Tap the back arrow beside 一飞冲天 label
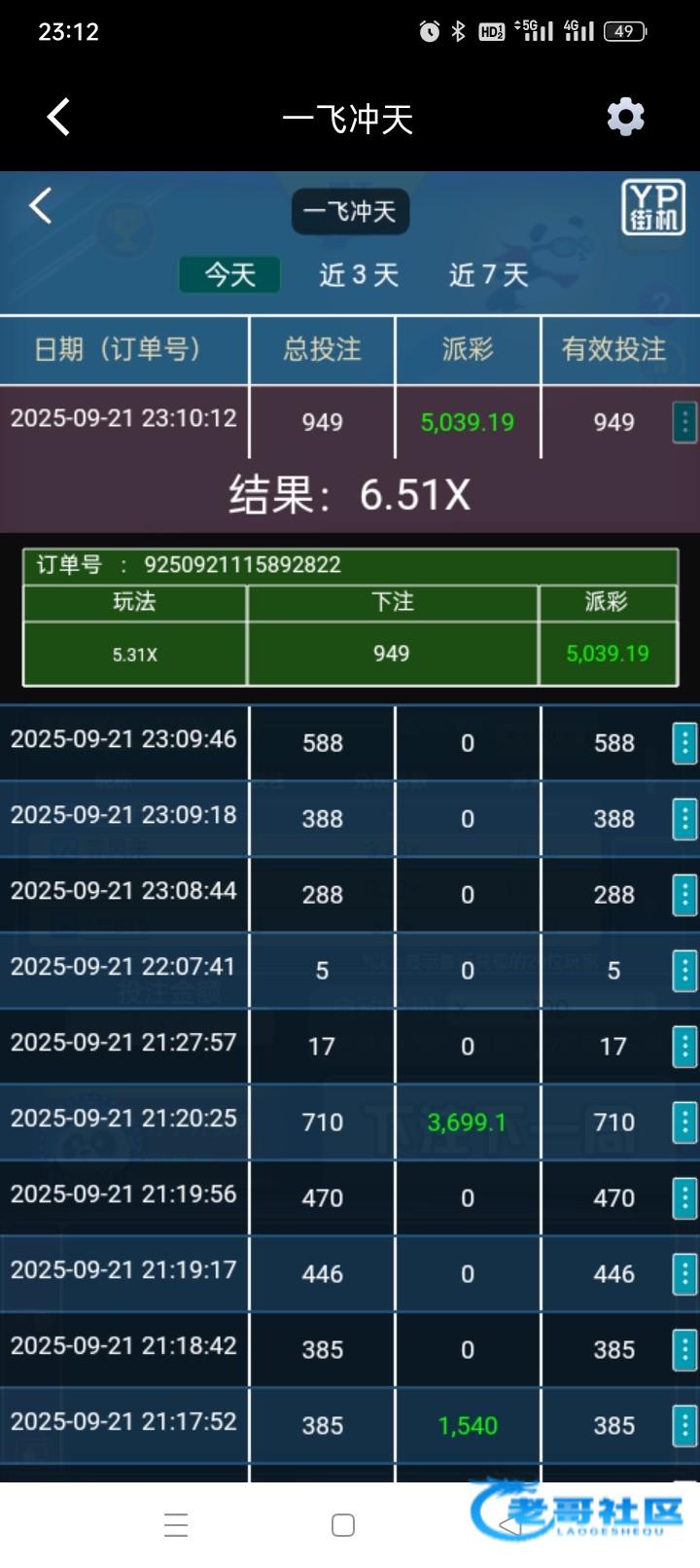Screen dimensions: 700x1568 41,206
